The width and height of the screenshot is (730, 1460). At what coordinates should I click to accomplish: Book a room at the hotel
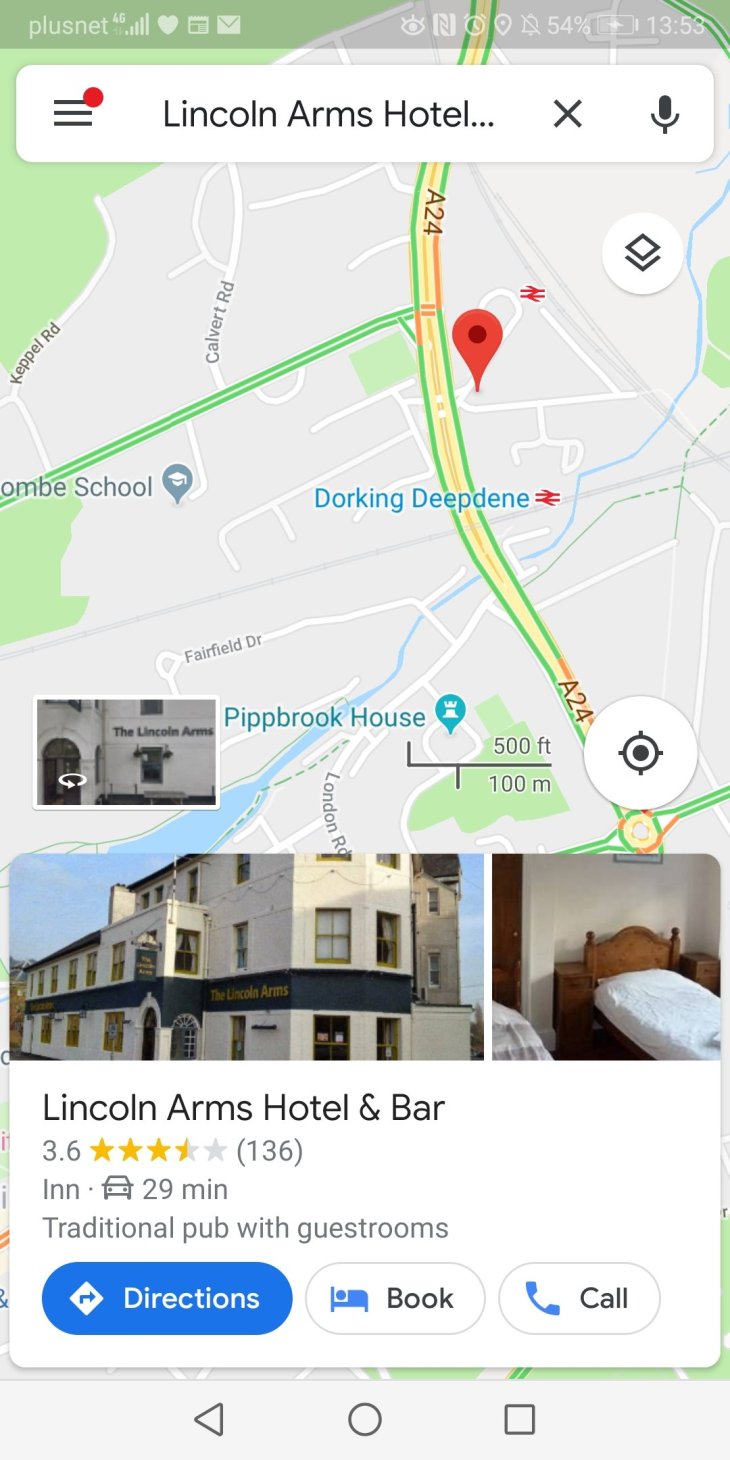point(395,1298)
